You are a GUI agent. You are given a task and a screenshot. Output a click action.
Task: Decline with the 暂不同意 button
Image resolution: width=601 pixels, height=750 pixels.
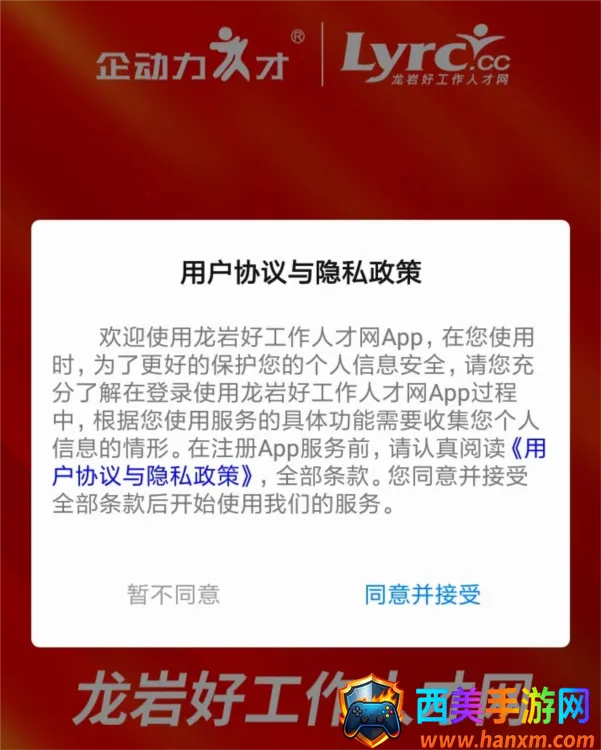[x=173, y=595]
